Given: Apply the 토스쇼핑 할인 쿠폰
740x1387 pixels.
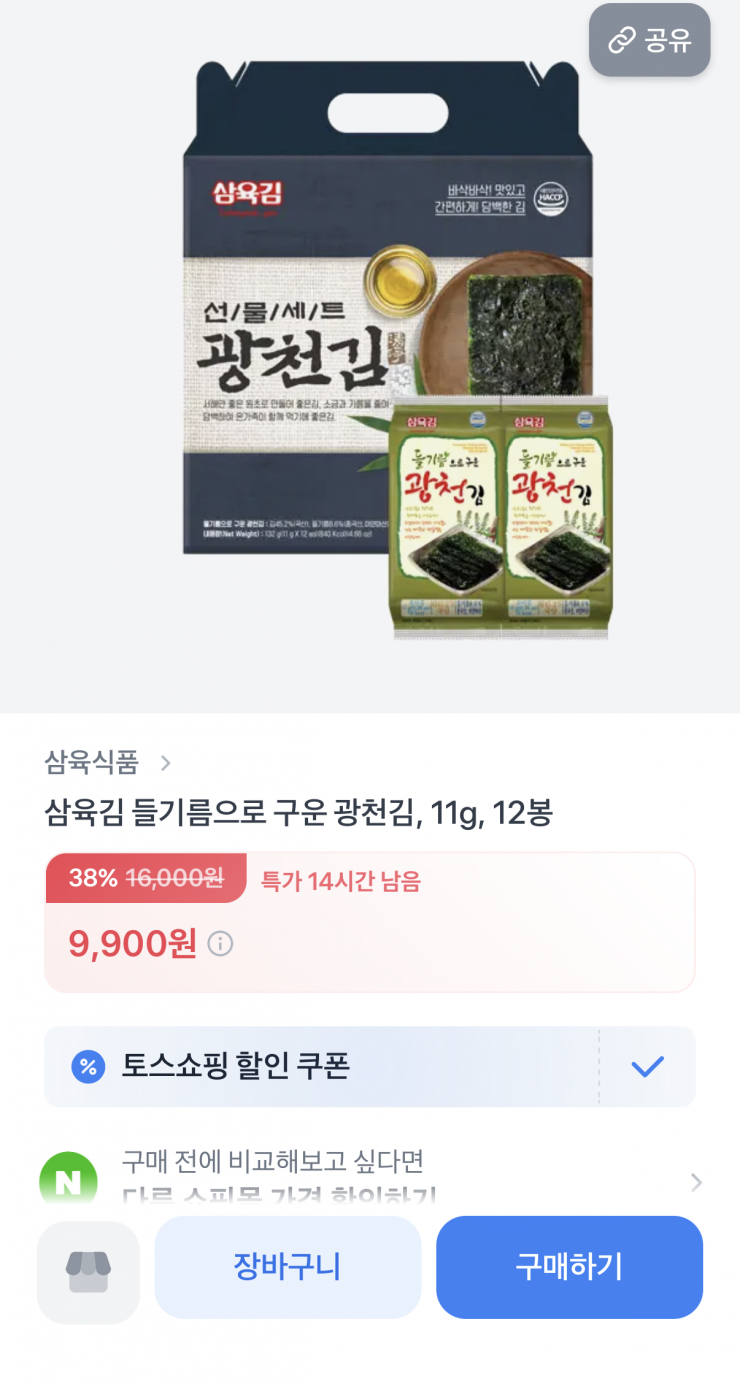Looking at the screenshot, I should coord(369,1066).
